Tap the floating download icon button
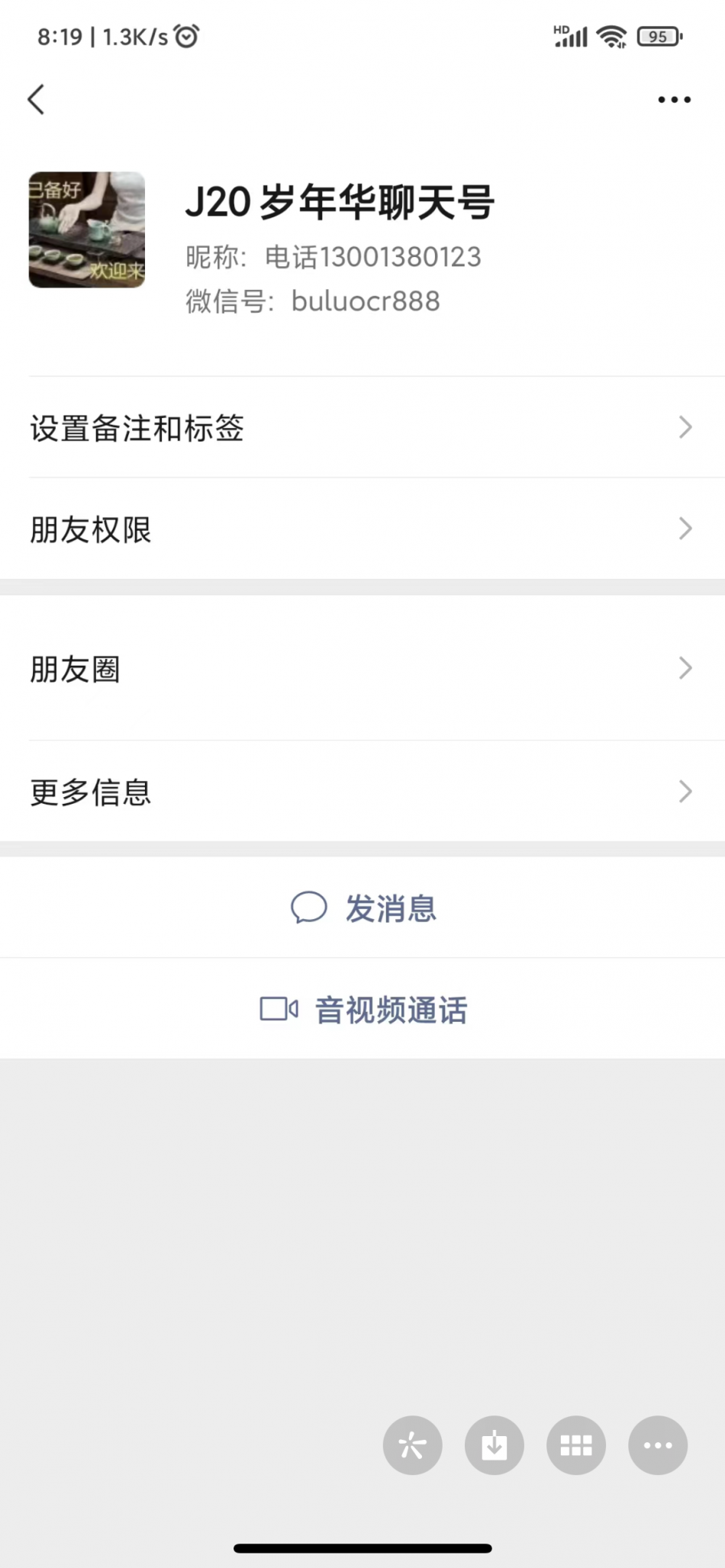Viewport: 725px width, 1568px height. [495, 1445]
